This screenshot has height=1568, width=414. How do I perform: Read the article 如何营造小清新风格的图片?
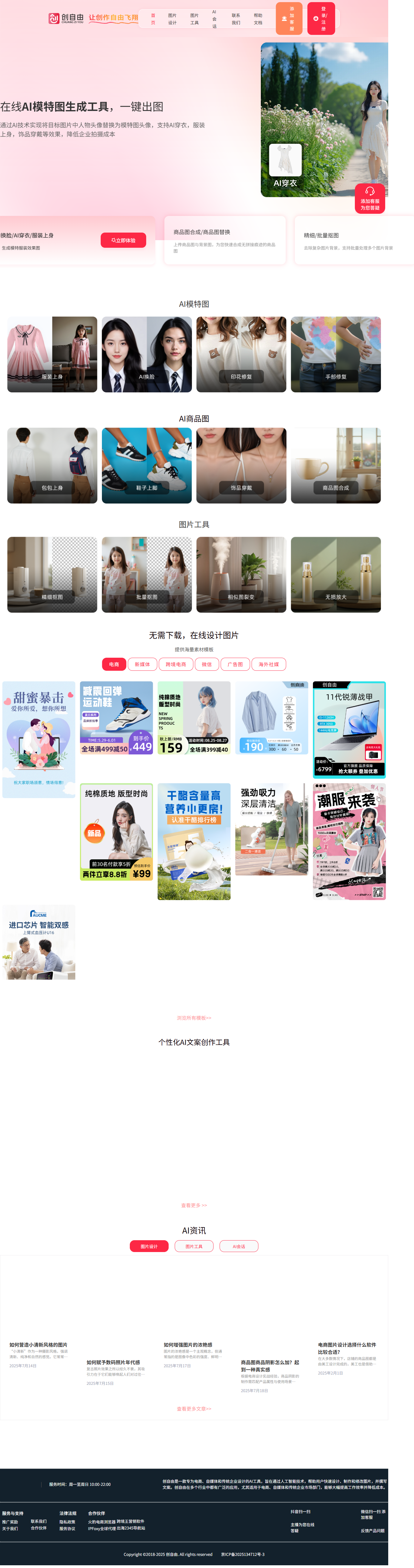click(38, 1345)
